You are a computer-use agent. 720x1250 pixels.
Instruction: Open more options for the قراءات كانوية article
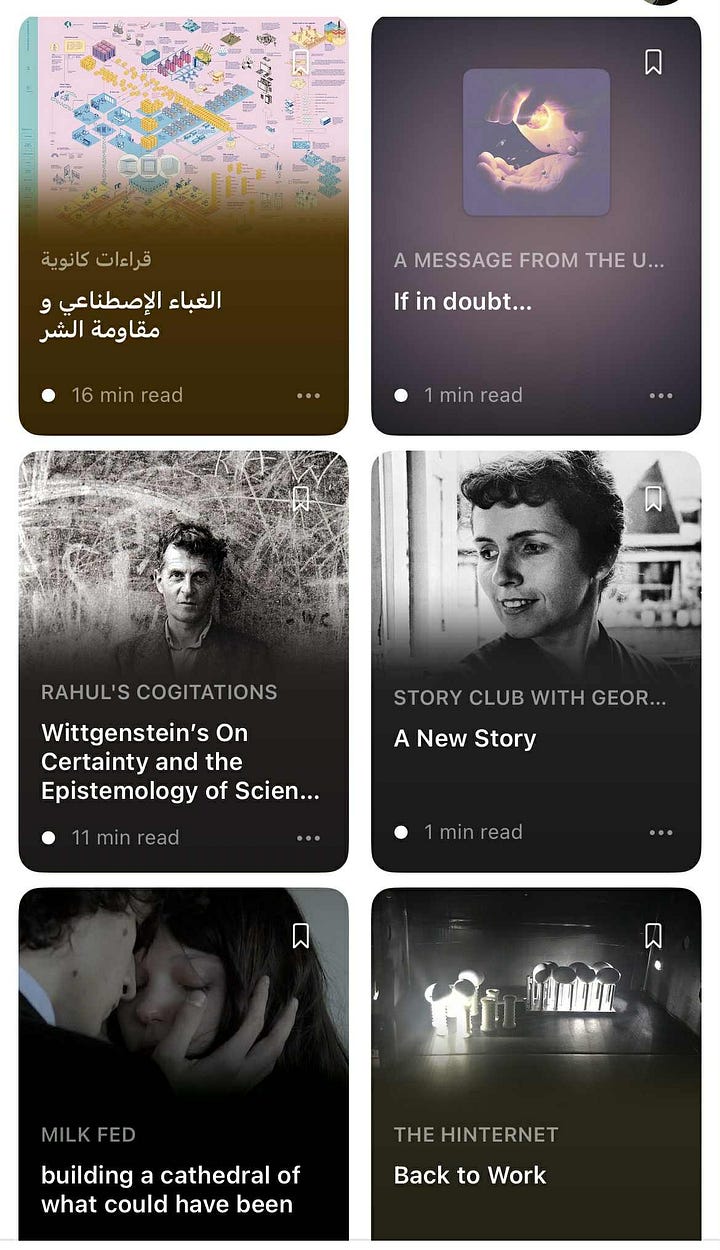click(308, 396)
